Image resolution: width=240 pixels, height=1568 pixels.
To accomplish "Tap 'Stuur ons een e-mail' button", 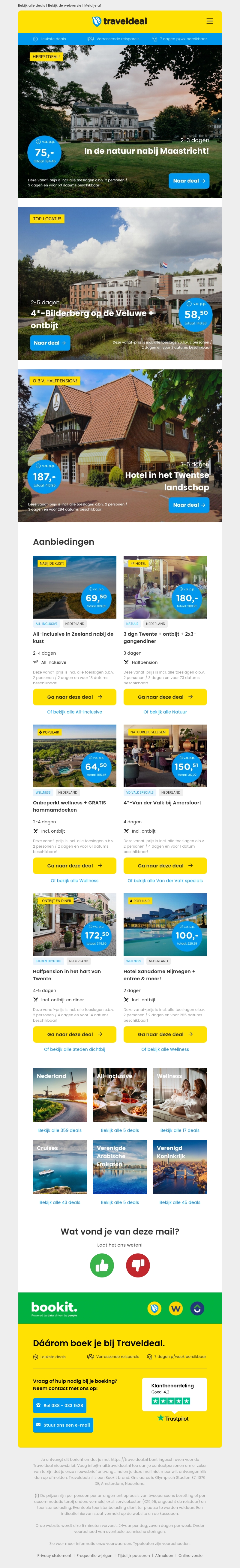I will coord(63,1425).
